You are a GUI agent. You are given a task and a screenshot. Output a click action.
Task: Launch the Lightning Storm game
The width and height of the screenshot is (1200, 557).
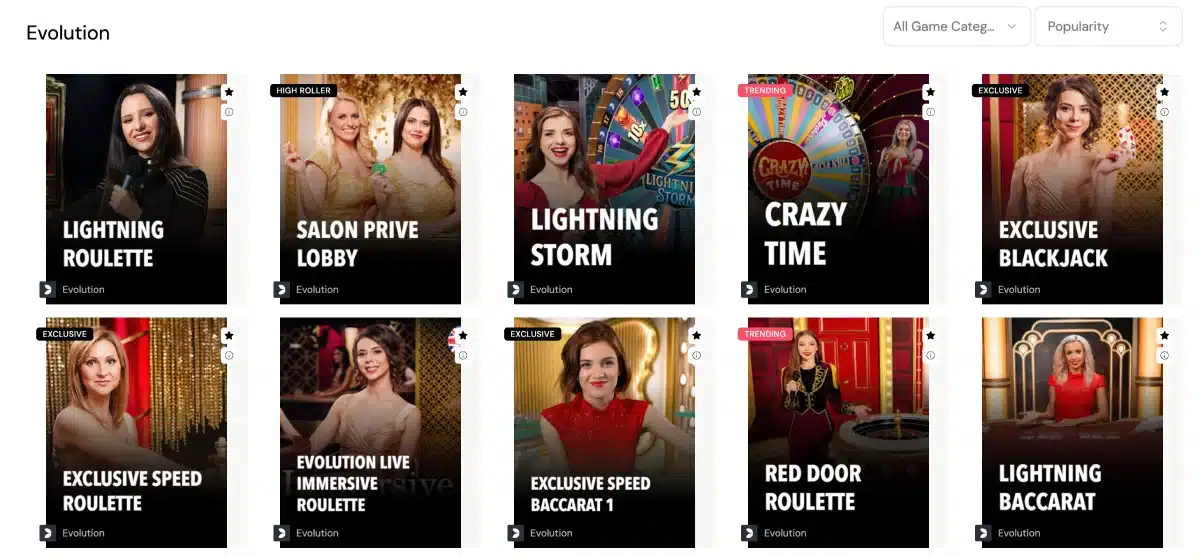pos(604,190)
